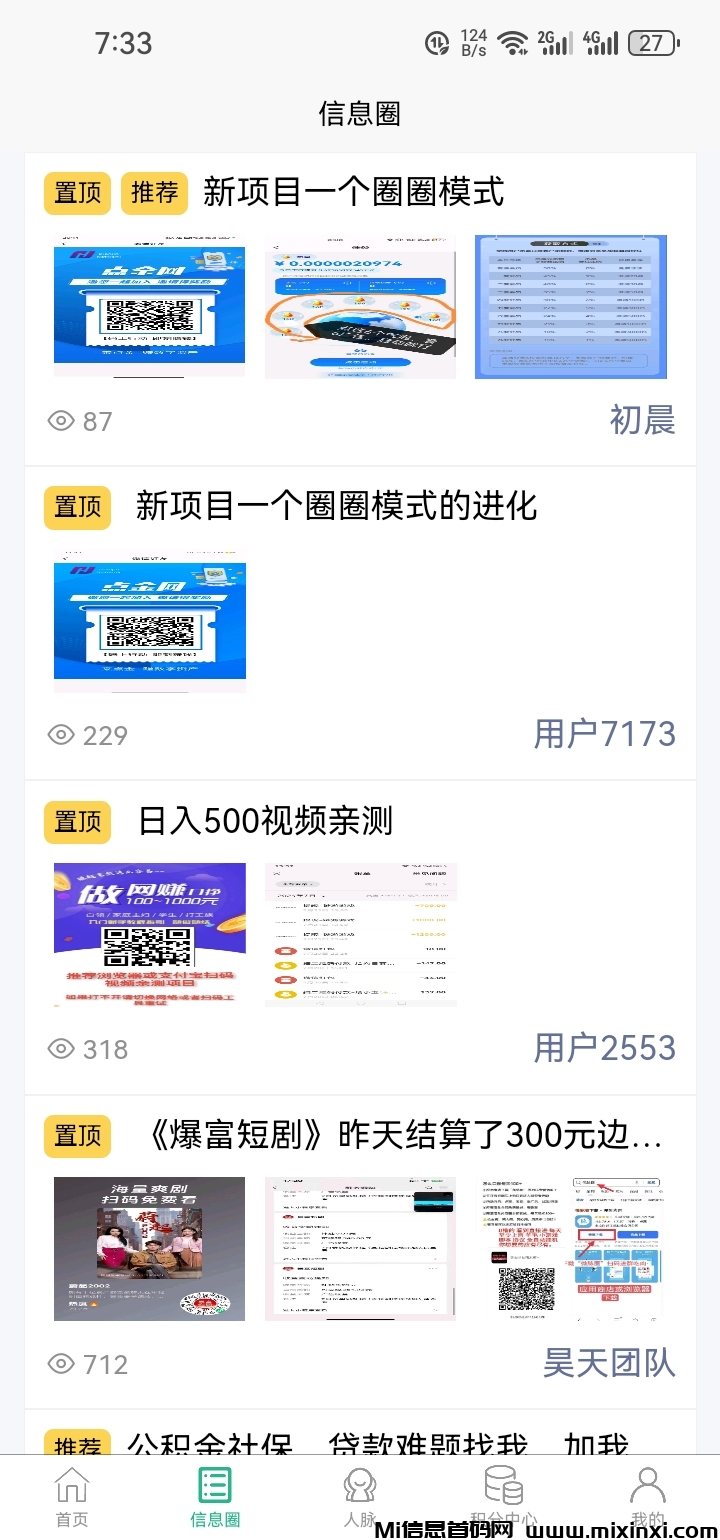
Task: Open the QR code thumbnail under 新项目一个圈圈模式
Action: [x=148, y=306]
